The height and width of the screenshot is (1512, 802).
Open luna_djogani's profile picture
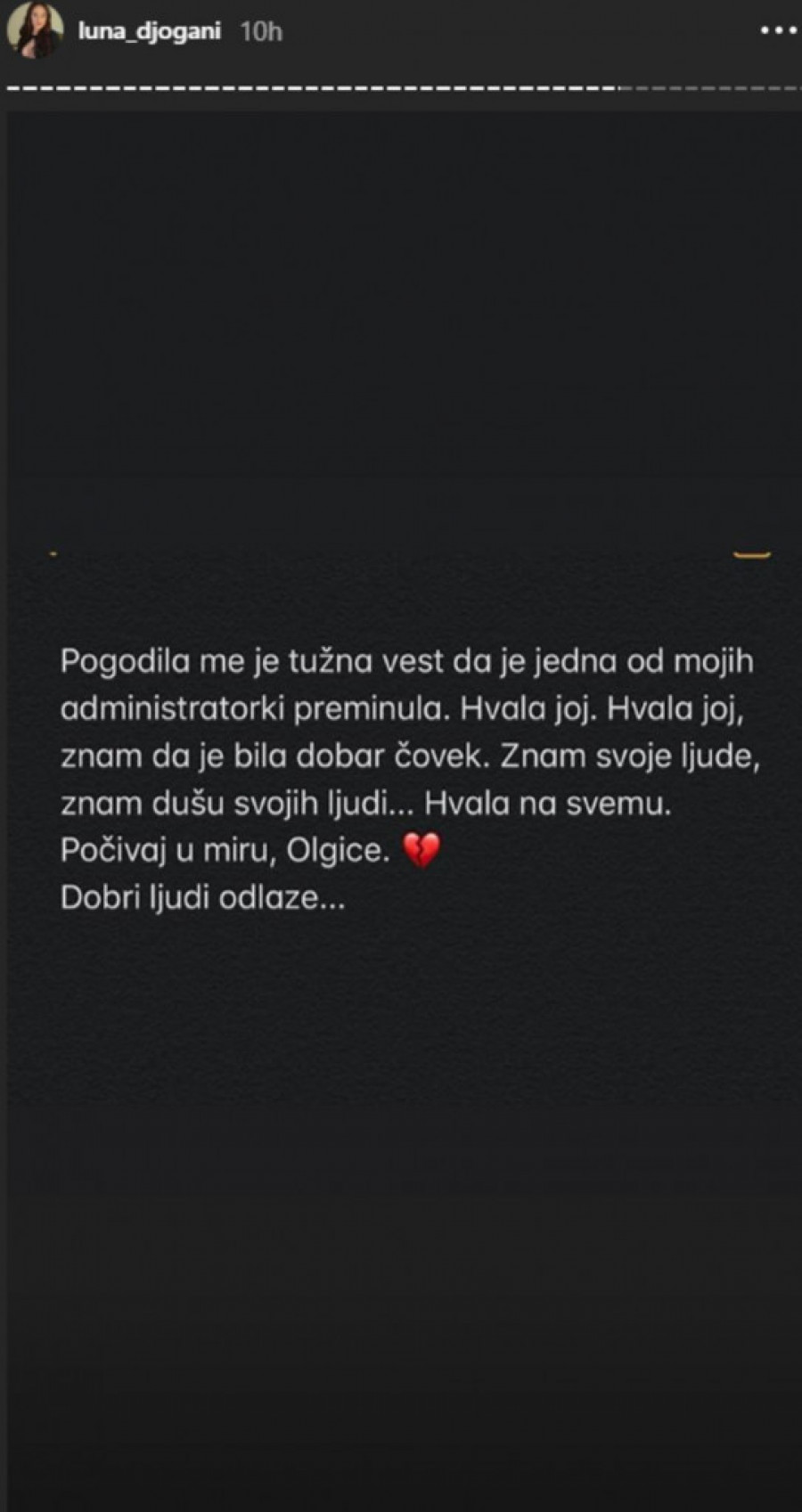pyautogui.click(x=35, y=30)
